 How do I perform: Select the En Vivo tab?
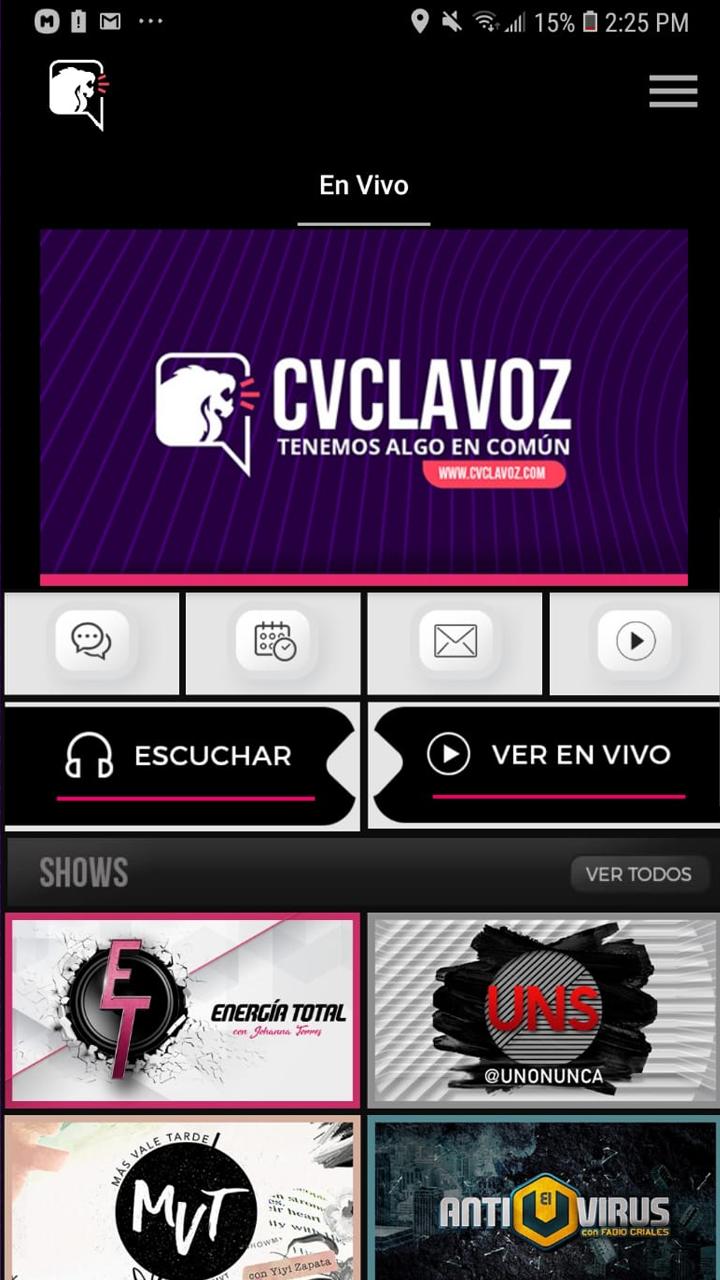[x=363, y=186]
